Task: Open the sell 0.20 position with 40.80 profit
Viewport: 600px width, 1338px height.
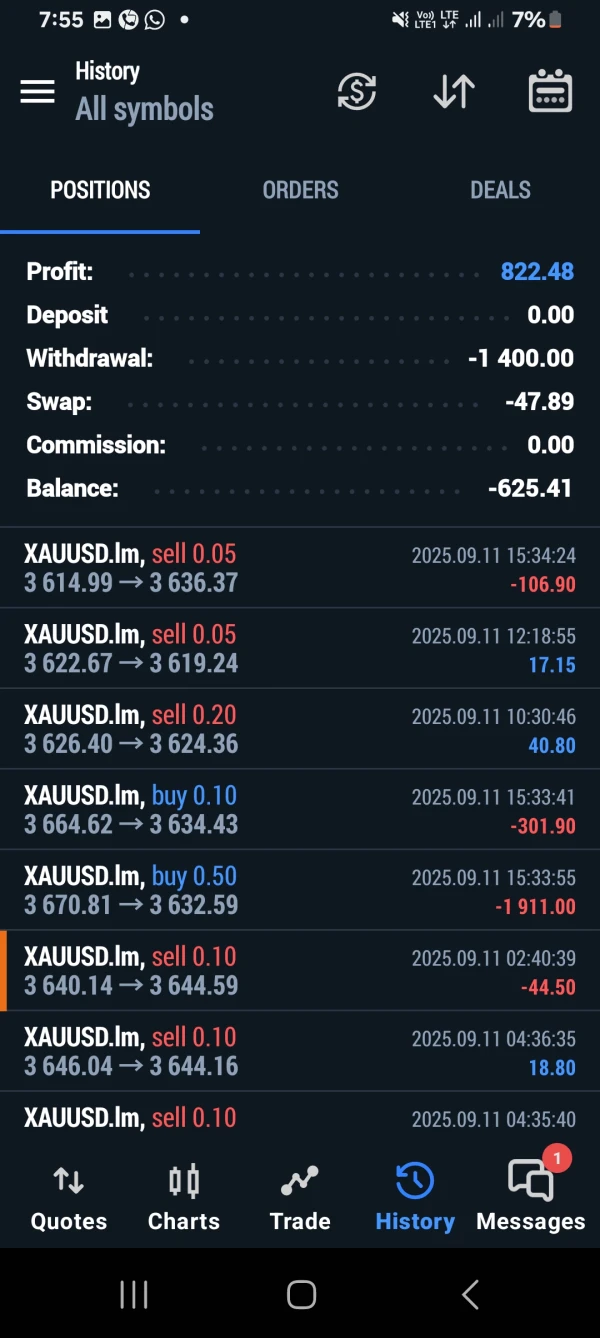Action: 300,729
